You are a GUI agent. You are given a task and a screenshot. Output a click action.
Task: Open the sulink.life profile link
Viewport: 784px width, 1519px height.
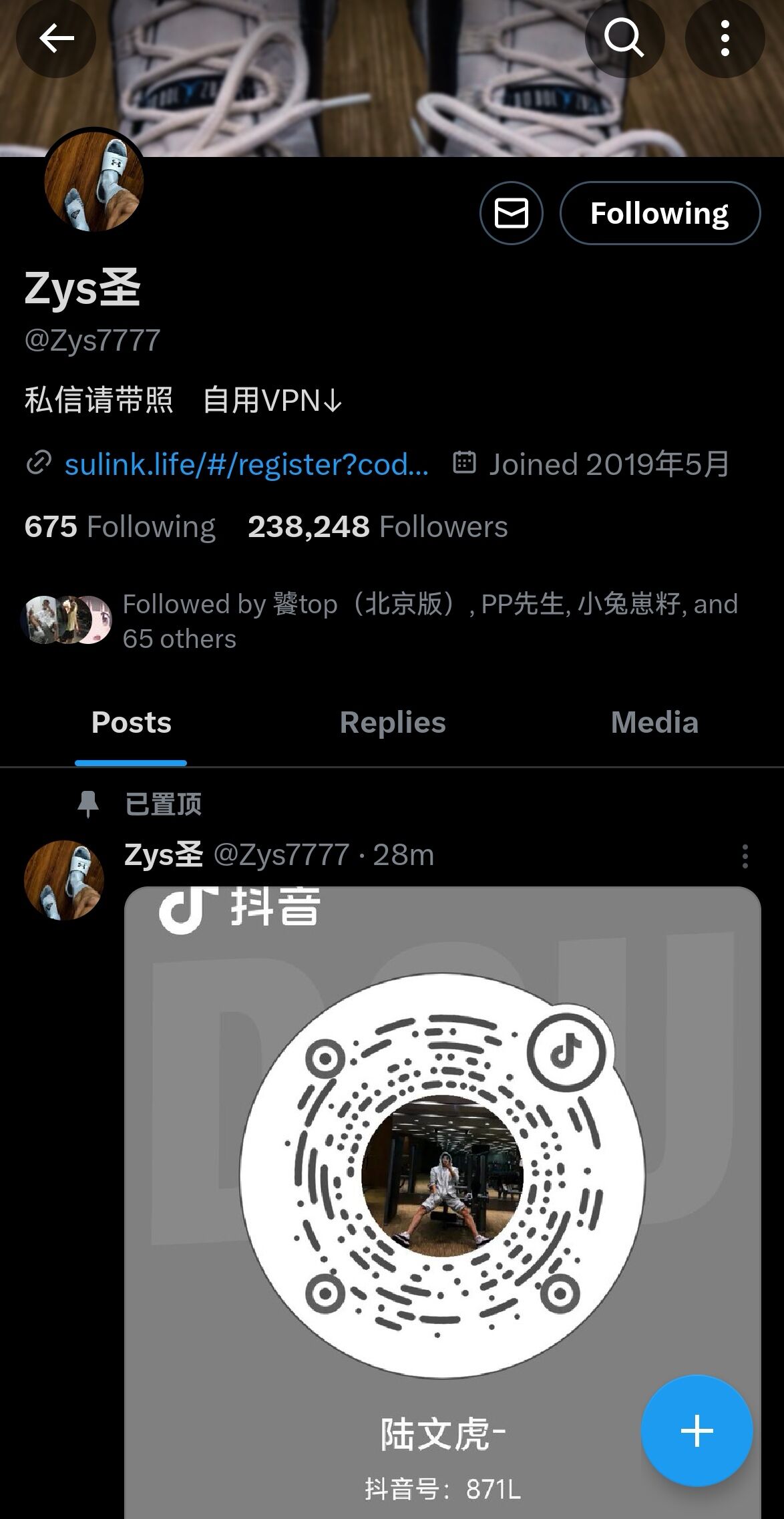[x=246, y=464]
